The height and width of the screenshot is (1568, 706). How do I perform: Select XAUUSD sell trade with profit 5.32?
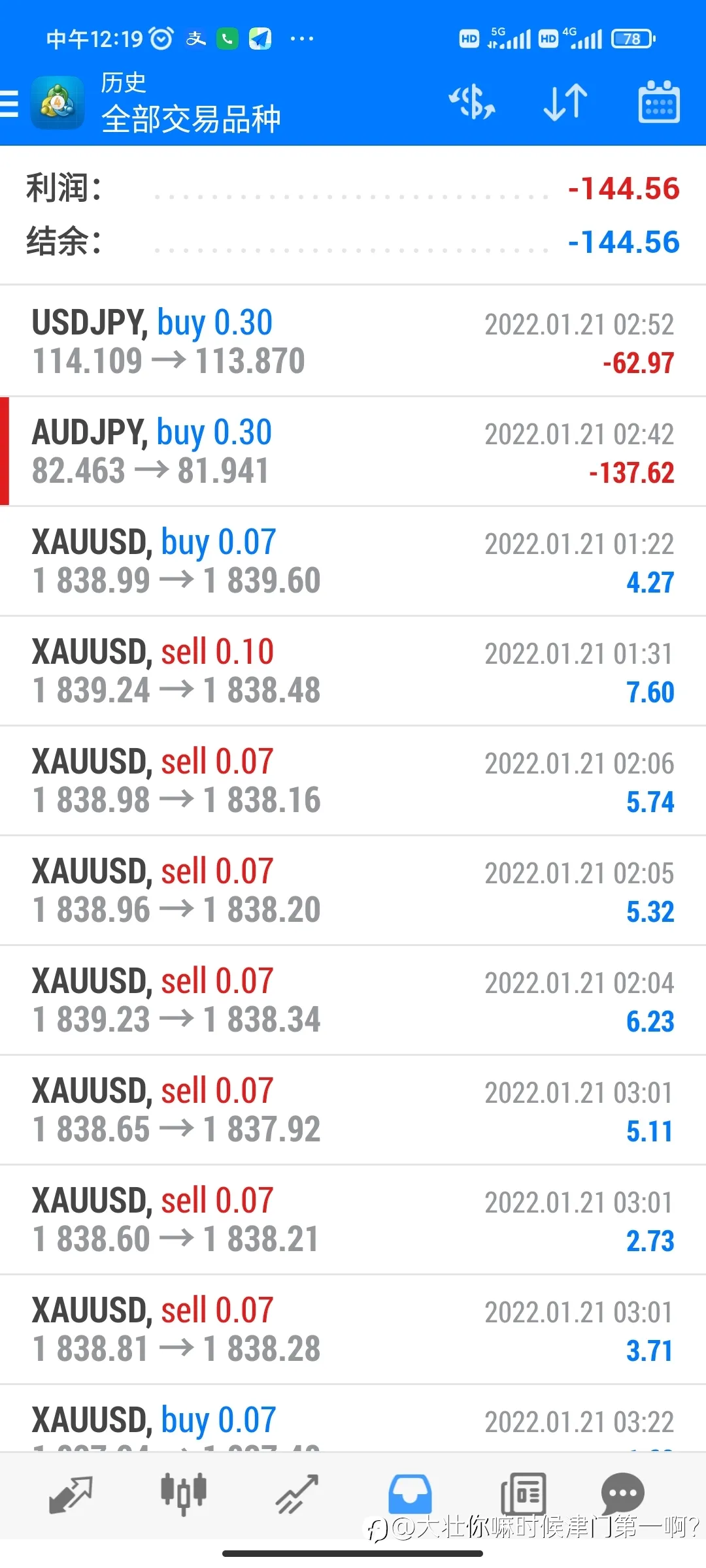click(353, 890)
